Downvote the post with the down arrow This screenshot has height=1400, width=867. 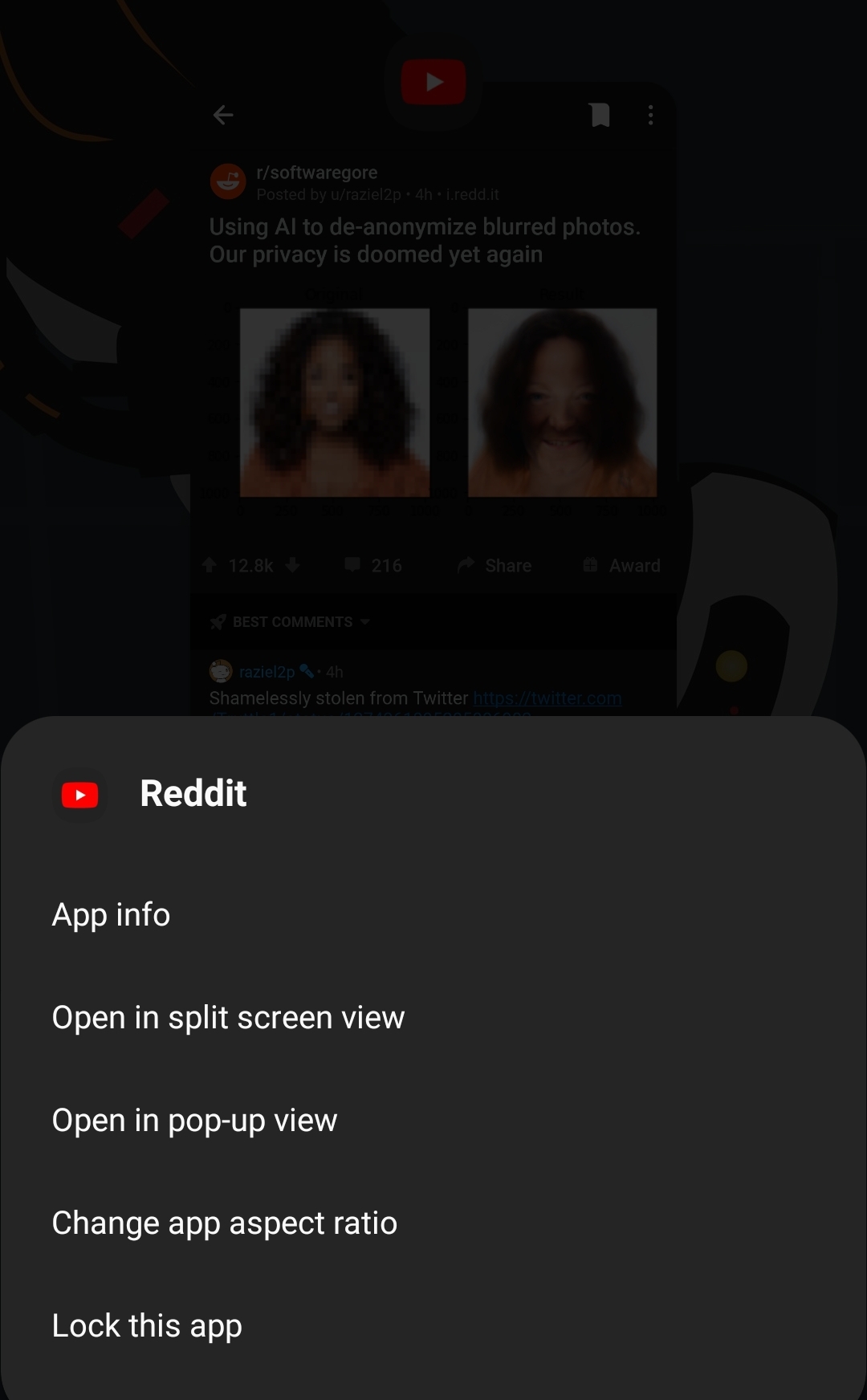click(x=292, y=565)
